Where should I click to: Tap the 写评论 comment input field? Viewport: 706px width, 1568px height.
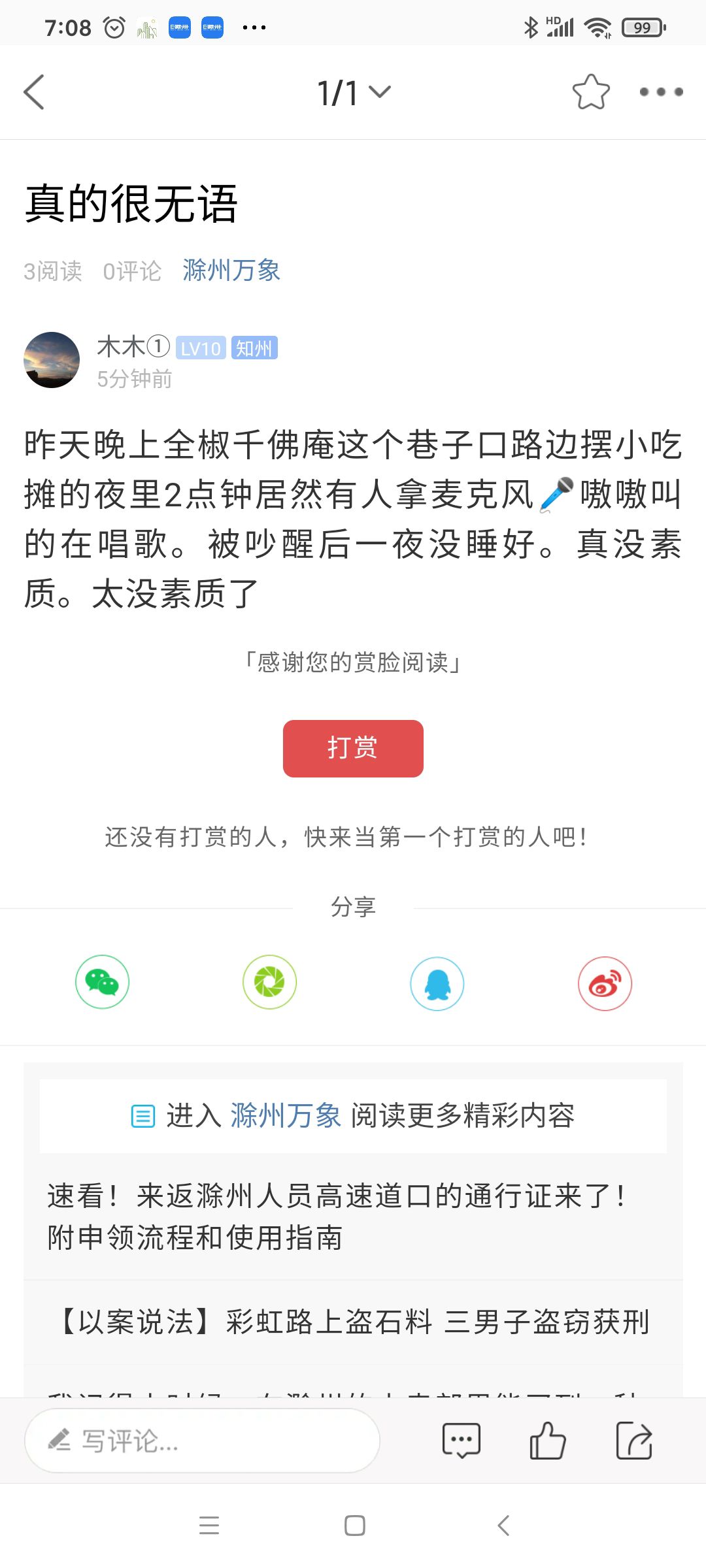tap(202, 1441)
